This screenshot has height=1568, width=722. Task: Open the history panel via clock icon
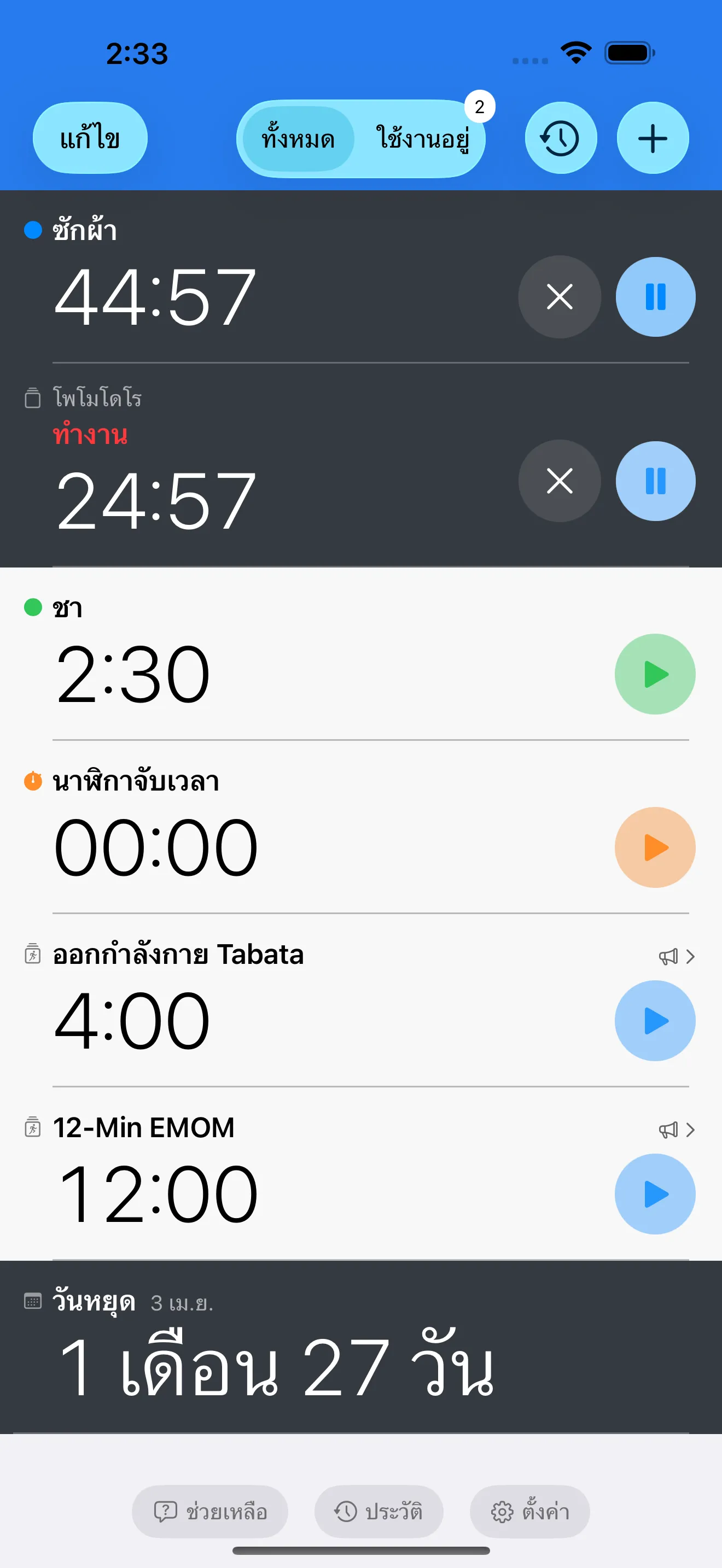(x=560, y=138)
